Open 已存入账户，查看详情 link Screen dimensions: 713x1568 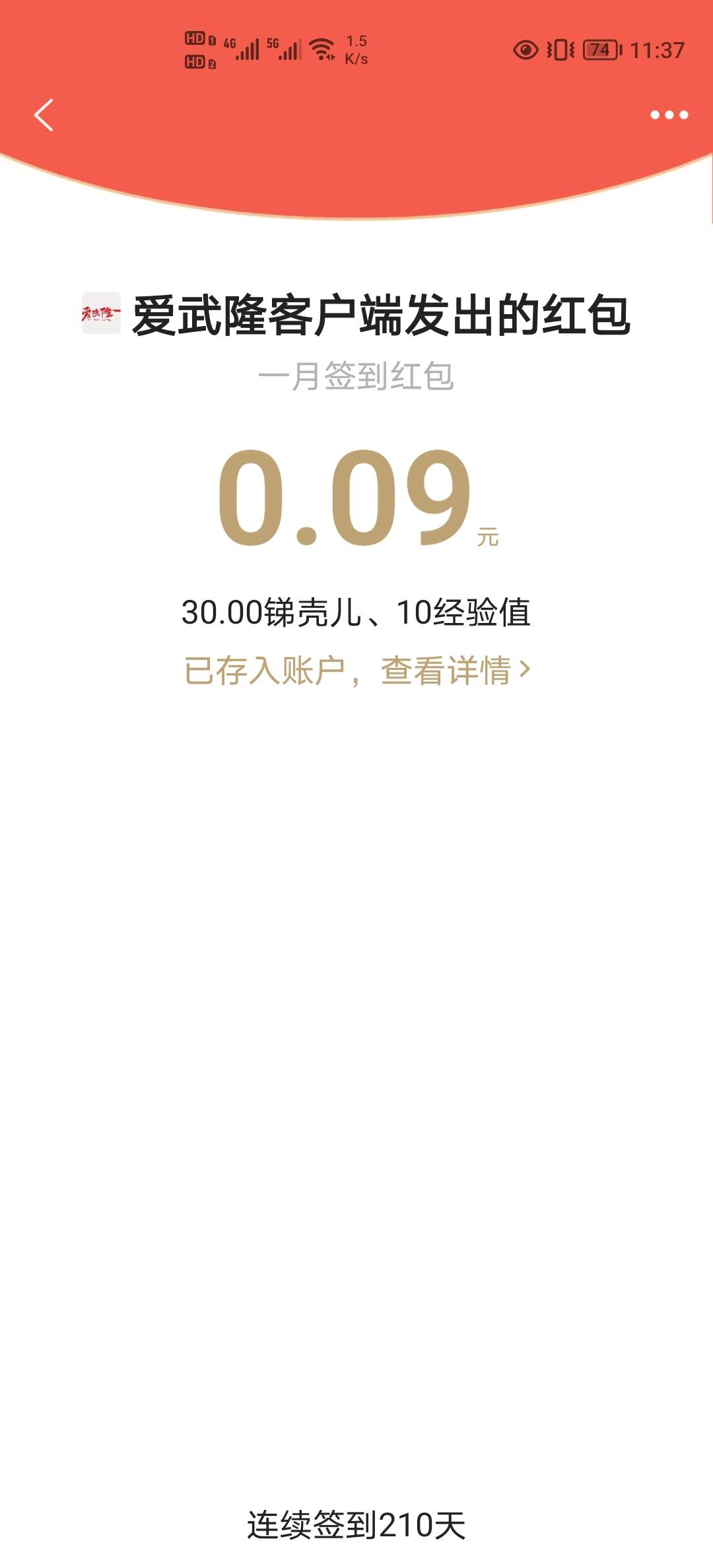(357, 670)
